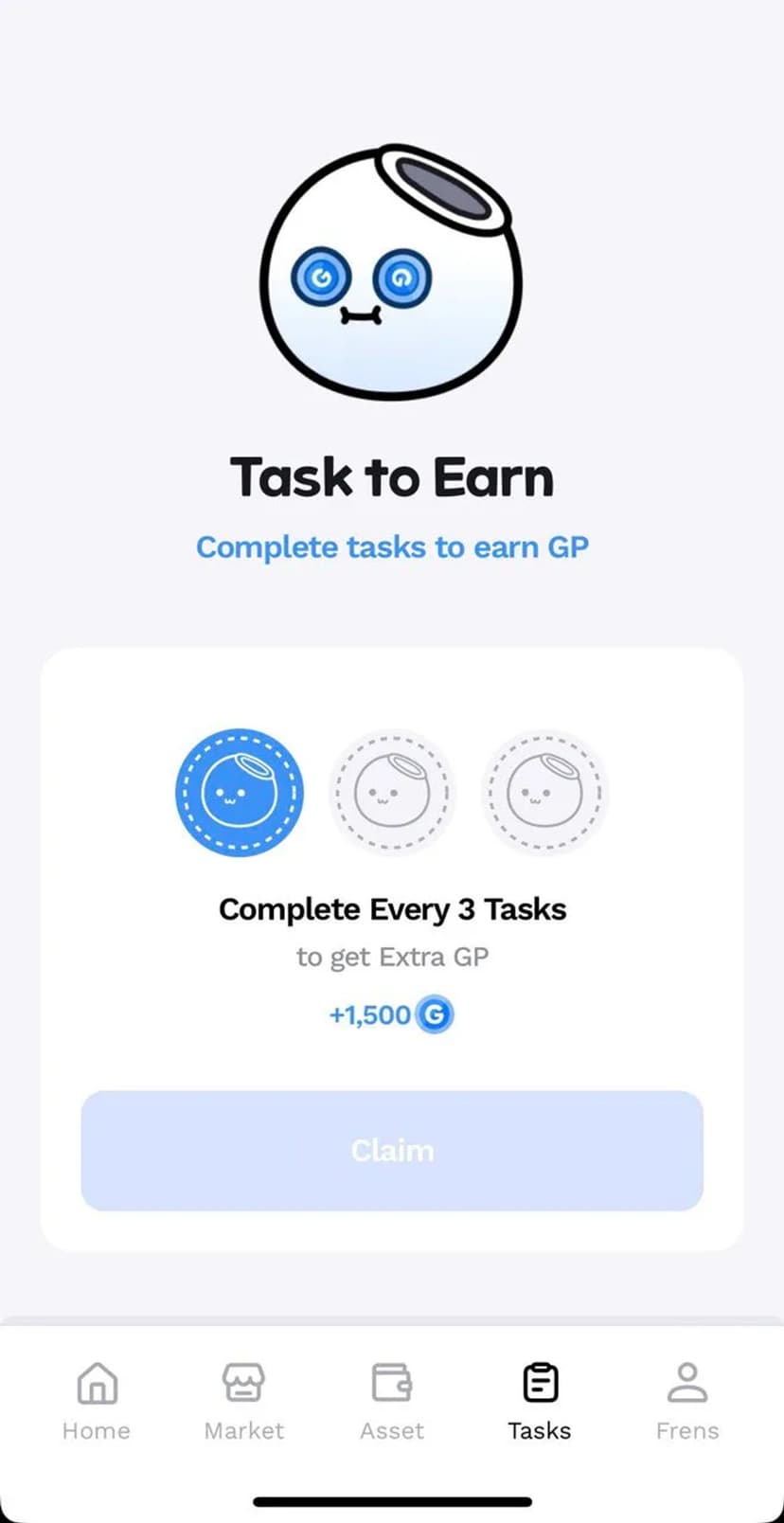Switch to the Market tab

tap(243, 1400)
